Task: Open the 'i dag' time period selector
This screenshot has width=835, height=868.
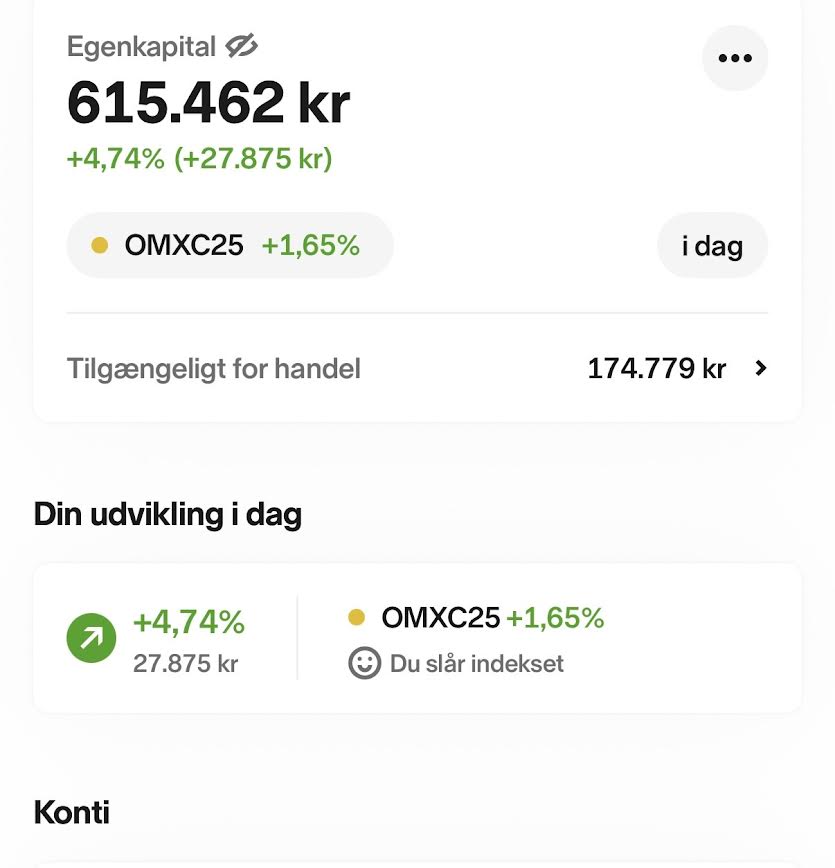Action: click(712, 245)
